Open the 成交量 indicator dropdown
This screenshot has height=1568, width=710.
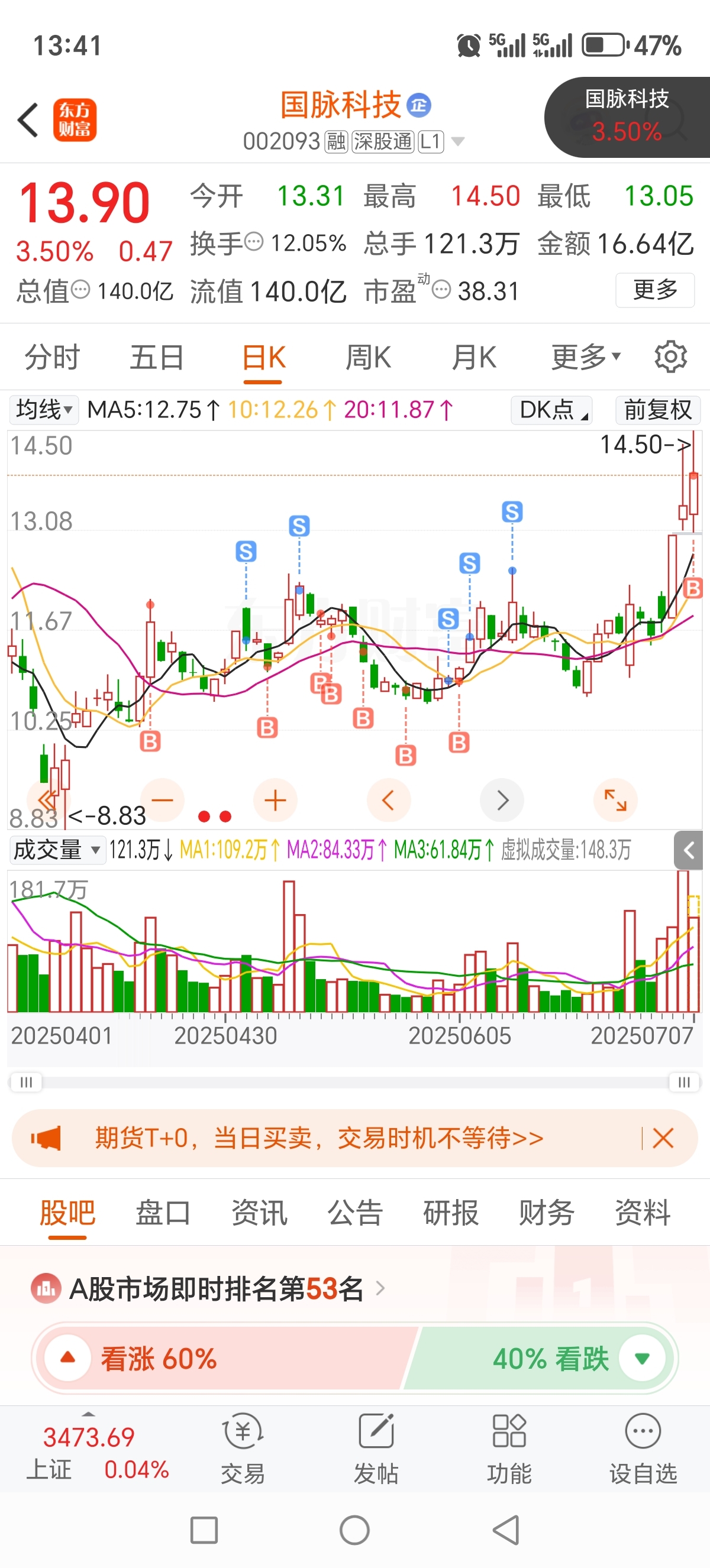57,850
